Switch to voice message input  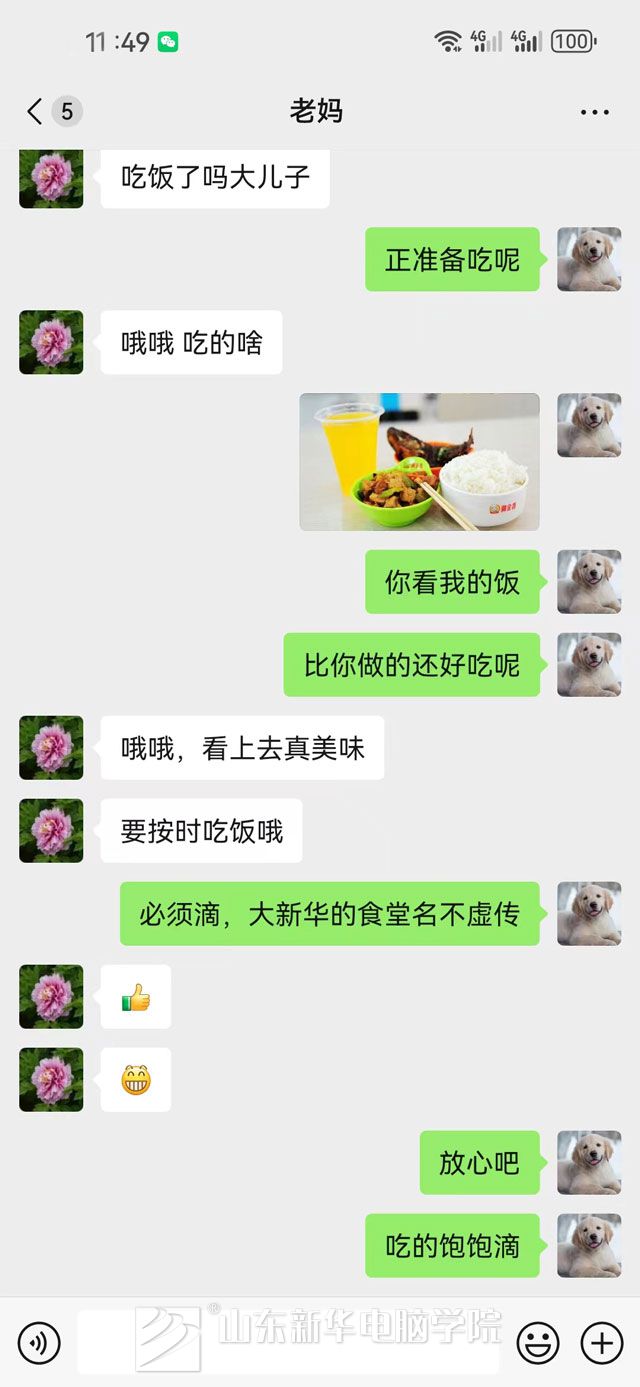pos(39,1342)
